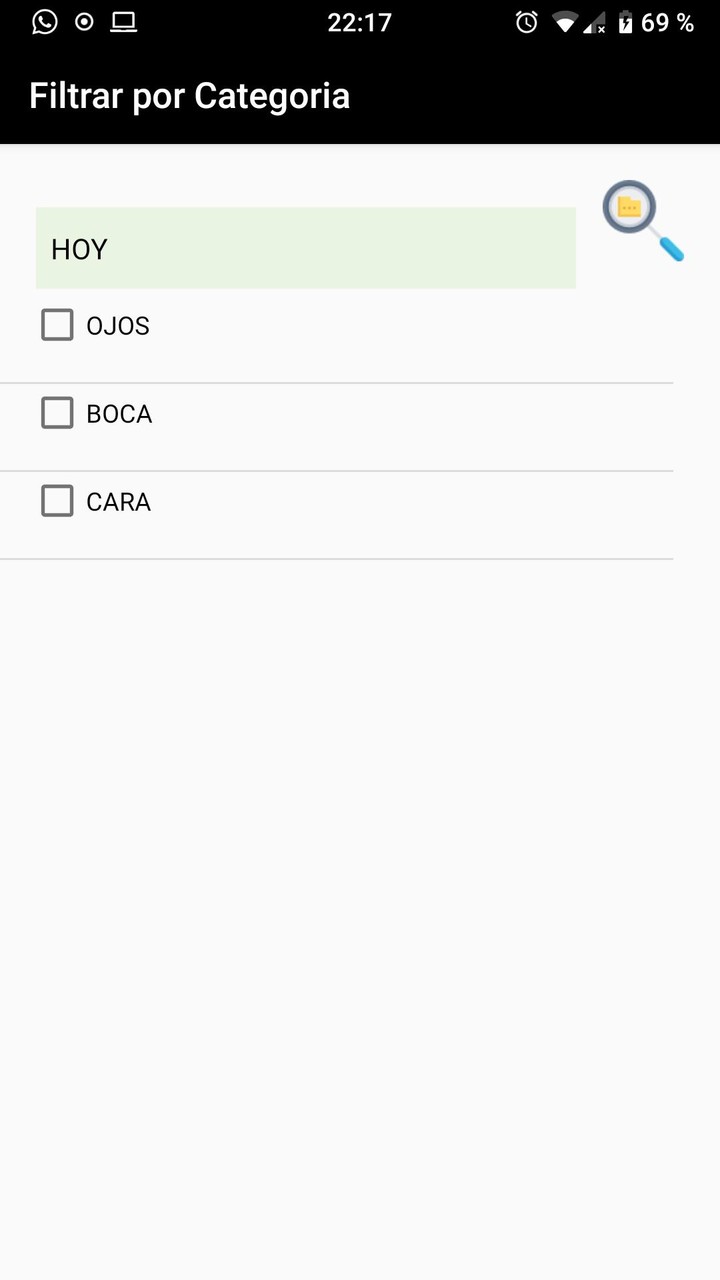
Task: Tap the laptop icon in the notification area
Action: click(x=124, y=22)
